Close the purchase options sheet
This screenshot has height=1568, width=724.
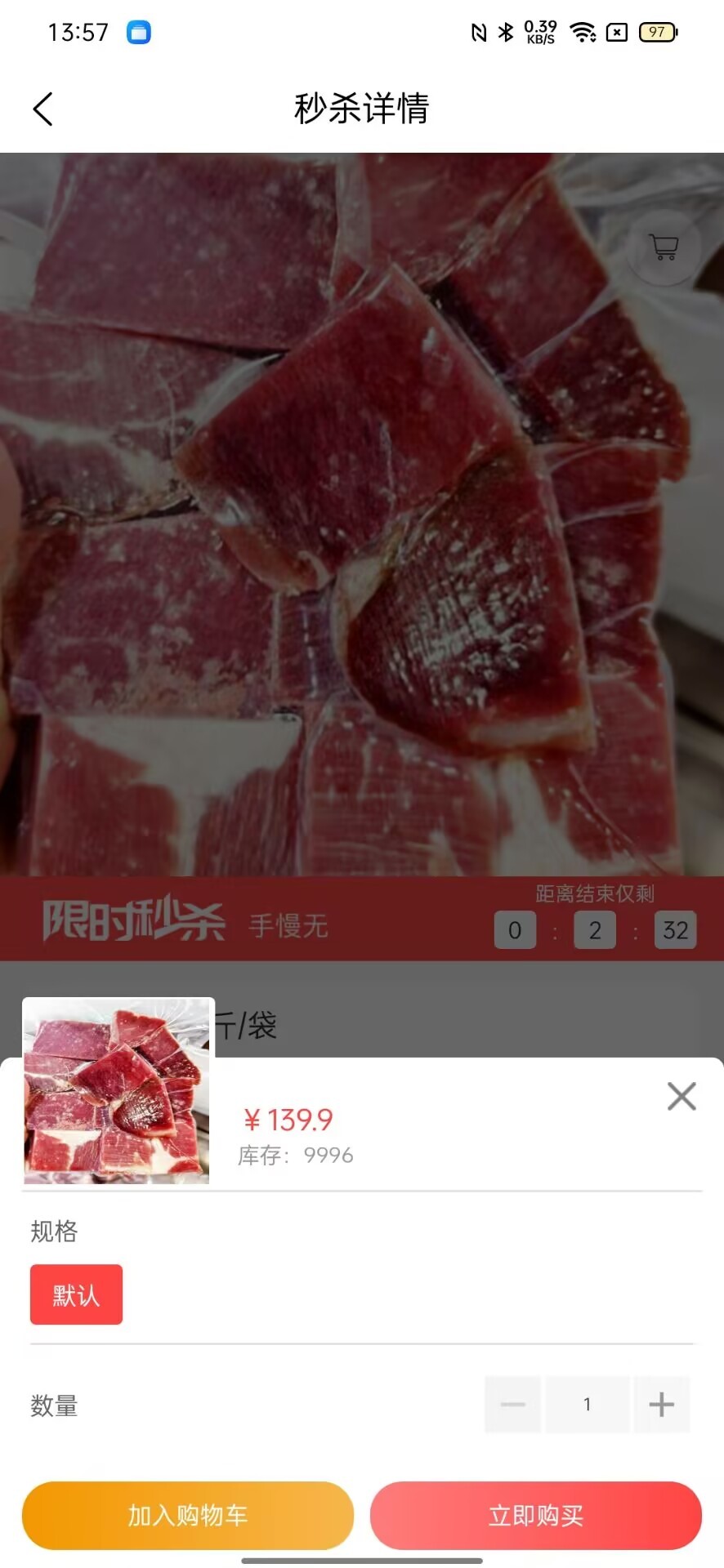coord(682,1096)
